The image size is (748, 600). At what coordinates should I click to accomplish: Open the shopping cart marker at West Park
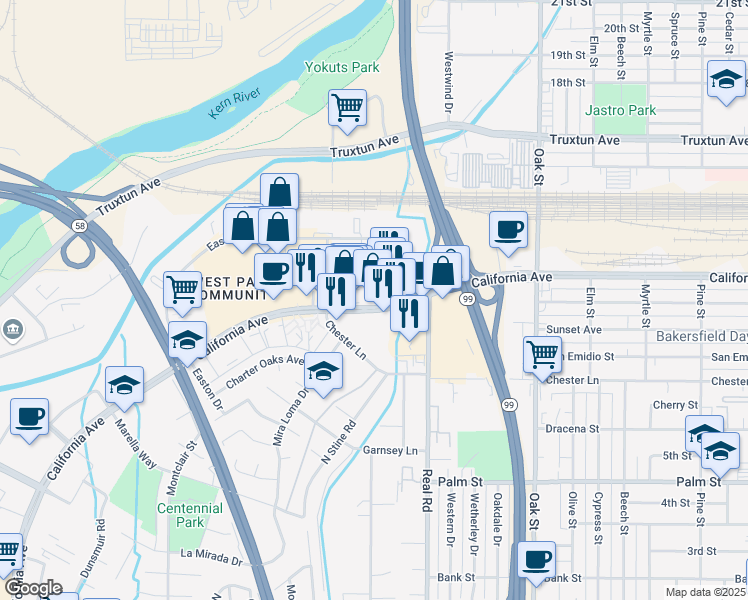182,289
